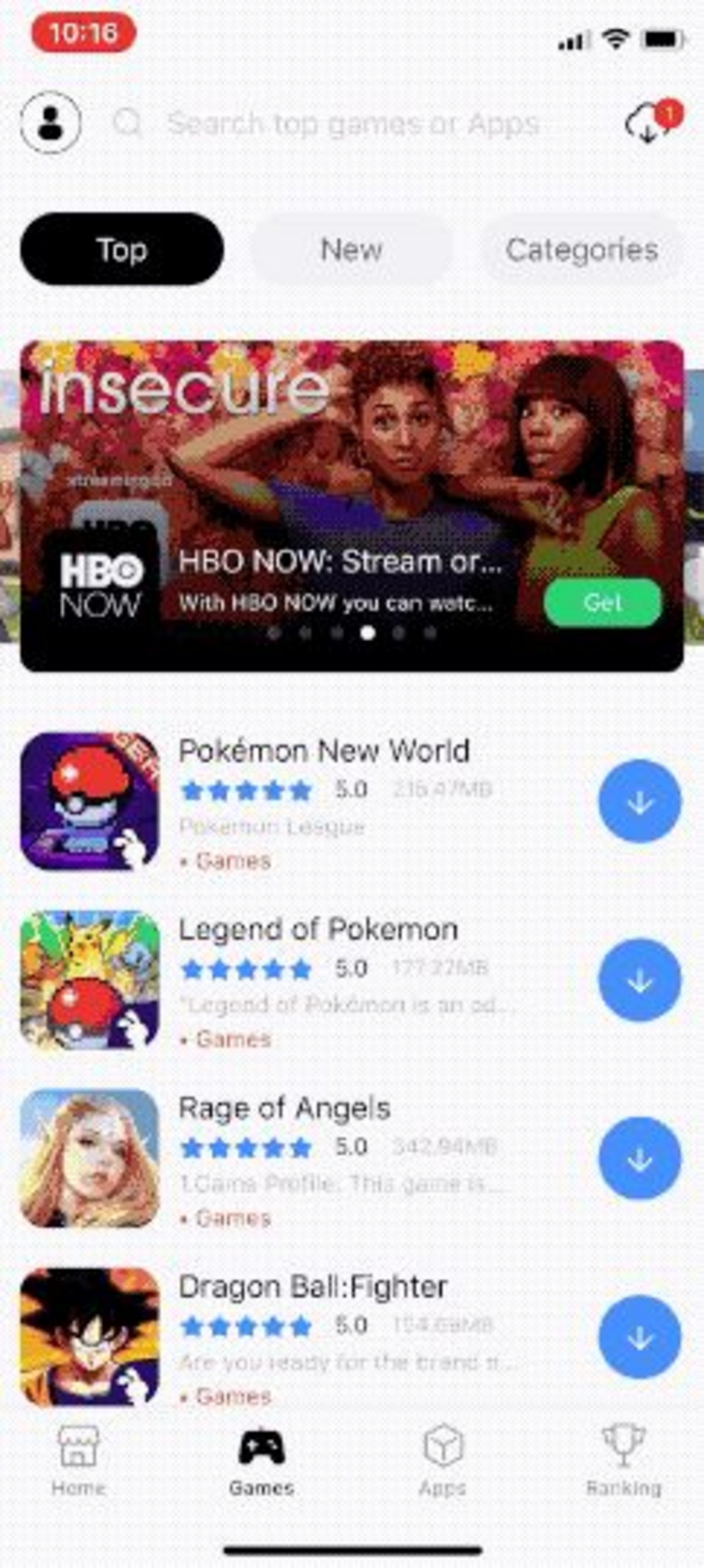704x1568 pixels.
Task: Download Dragon Ball:Fighter
Action: 639,1337
